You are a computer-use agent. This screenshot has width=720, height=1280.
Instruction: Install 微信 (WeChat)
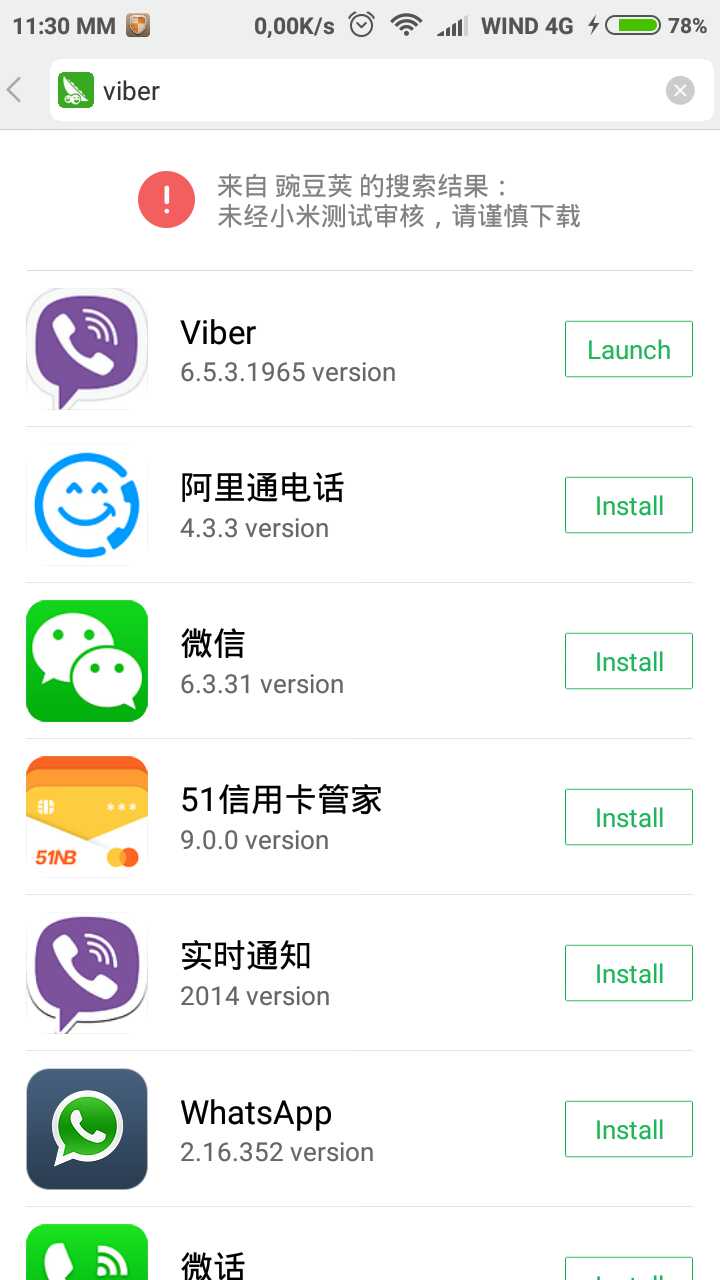pyautogui.click(x=628, y=661)
